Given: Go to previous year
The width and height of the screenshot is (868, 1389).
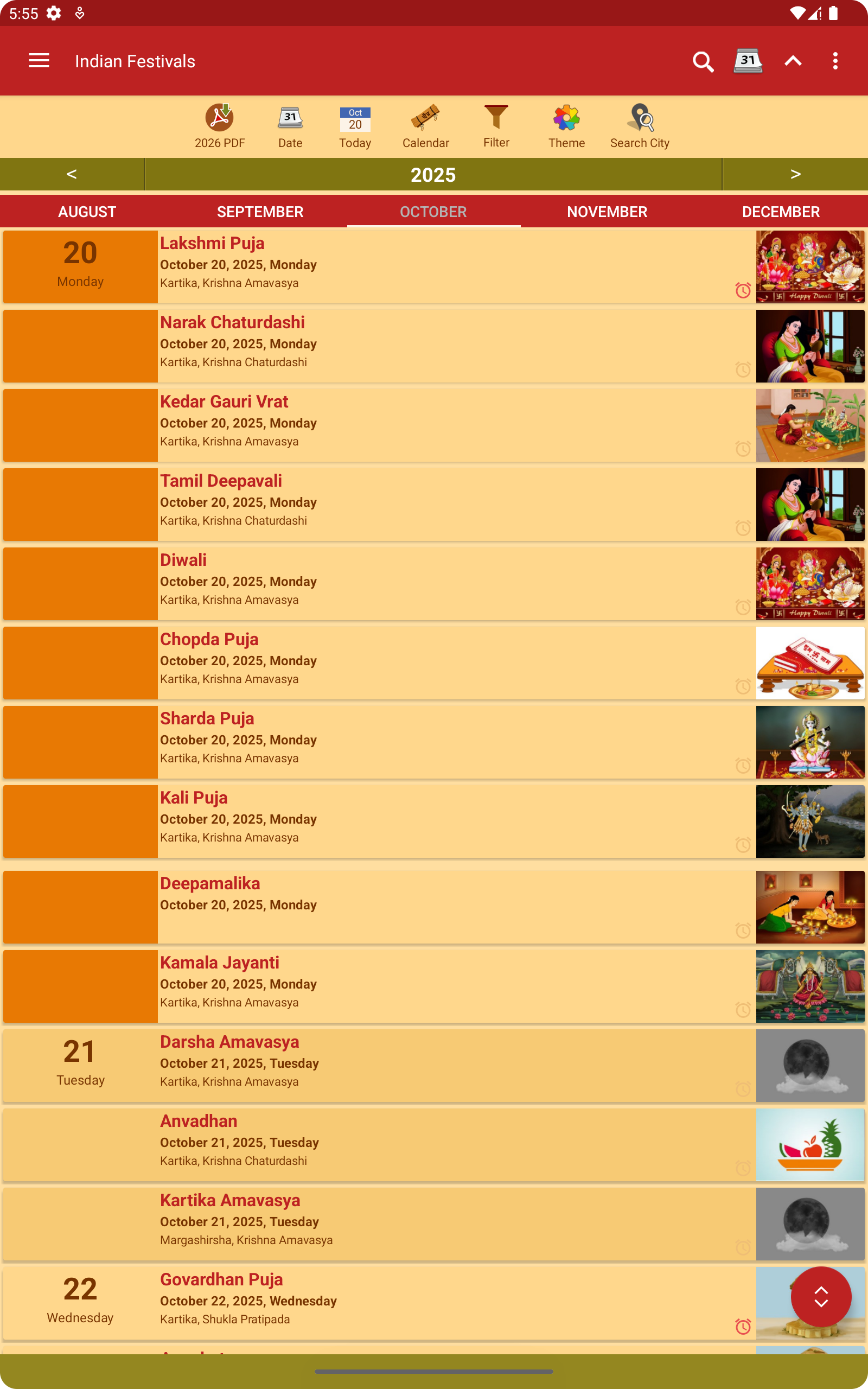Looking at the screenshot, I should pyautogui.click(x=72, y=174).
